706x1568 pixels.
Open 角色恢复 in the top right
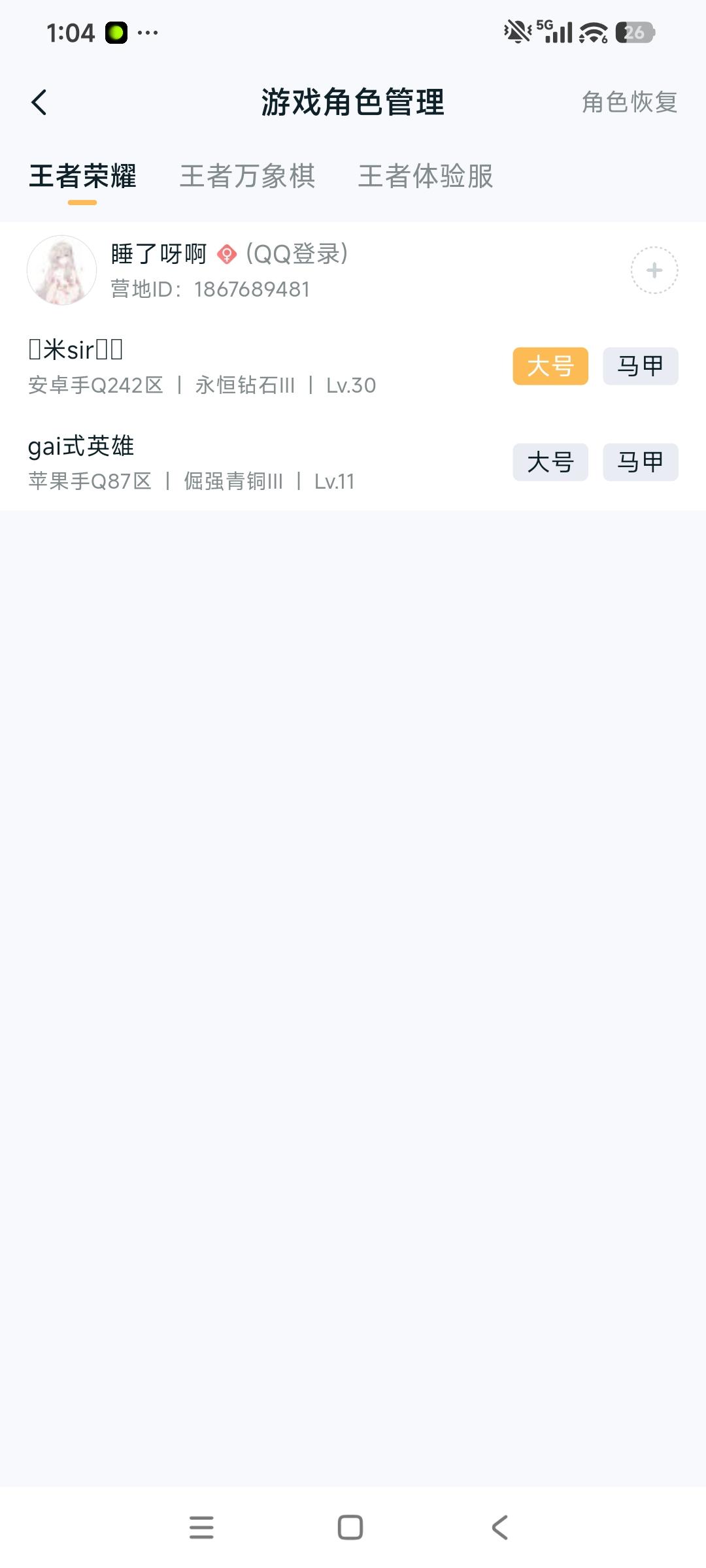628,102
